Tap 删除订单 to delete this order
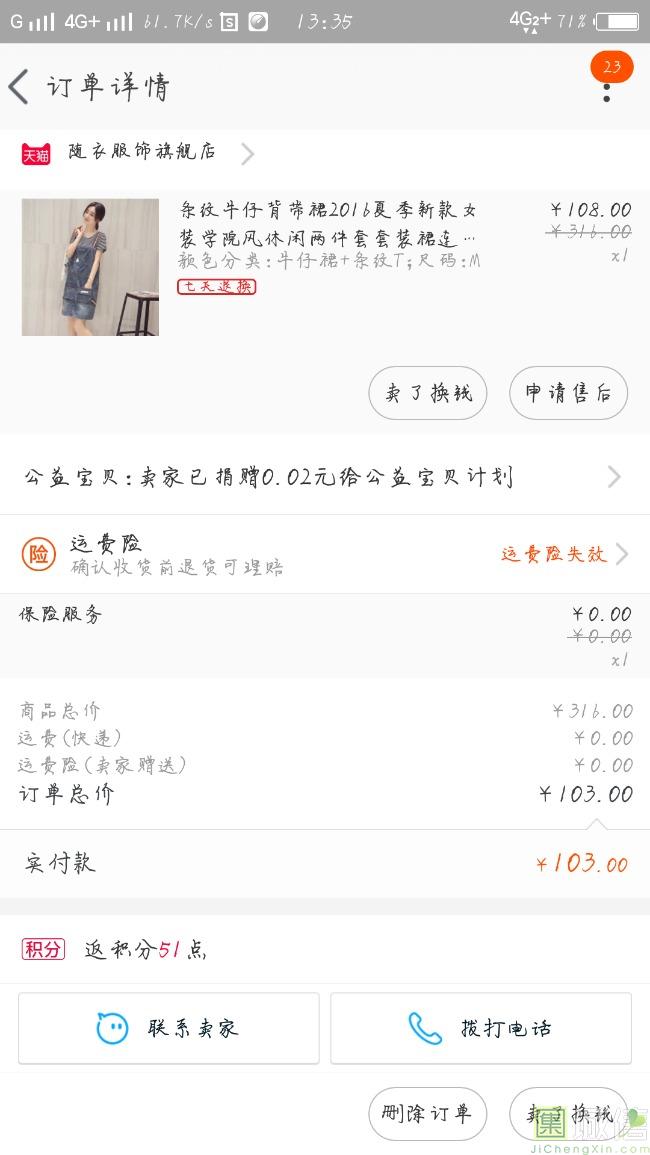650x1155 pixels. pos(427,1113)
